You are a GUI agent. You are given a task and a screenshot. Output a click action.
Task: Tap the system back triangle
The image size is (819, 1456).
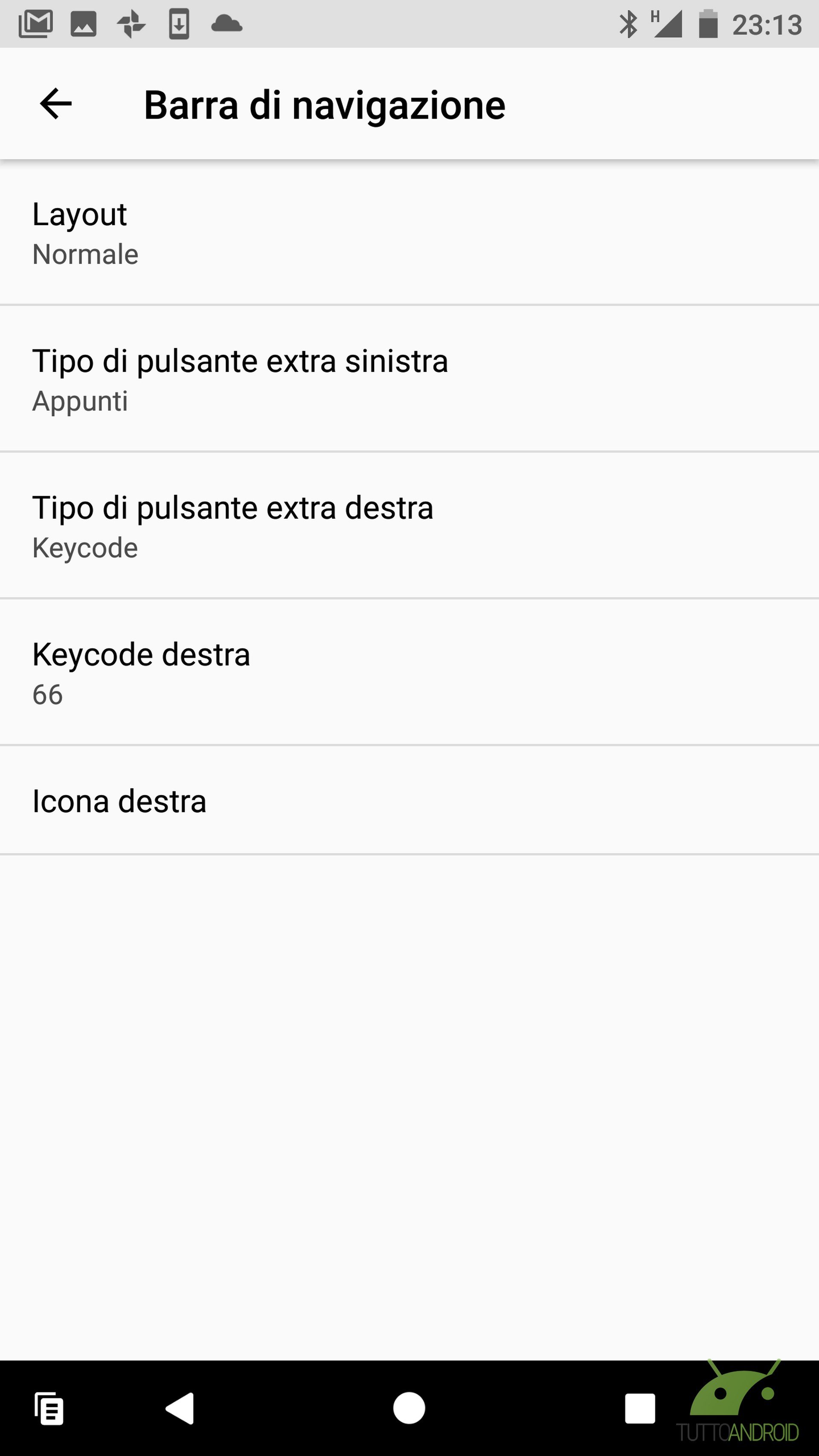pyautogui.click(x=180, y=1408)
